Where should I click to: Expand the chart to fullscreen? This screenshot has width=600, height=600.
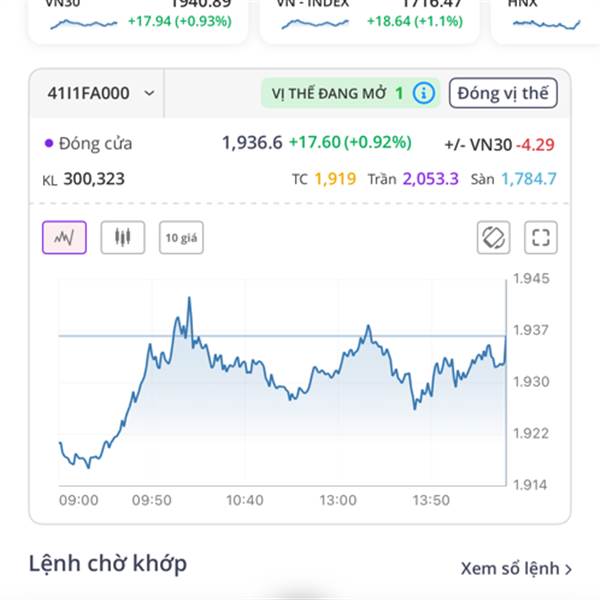click(x=541, y=238)
